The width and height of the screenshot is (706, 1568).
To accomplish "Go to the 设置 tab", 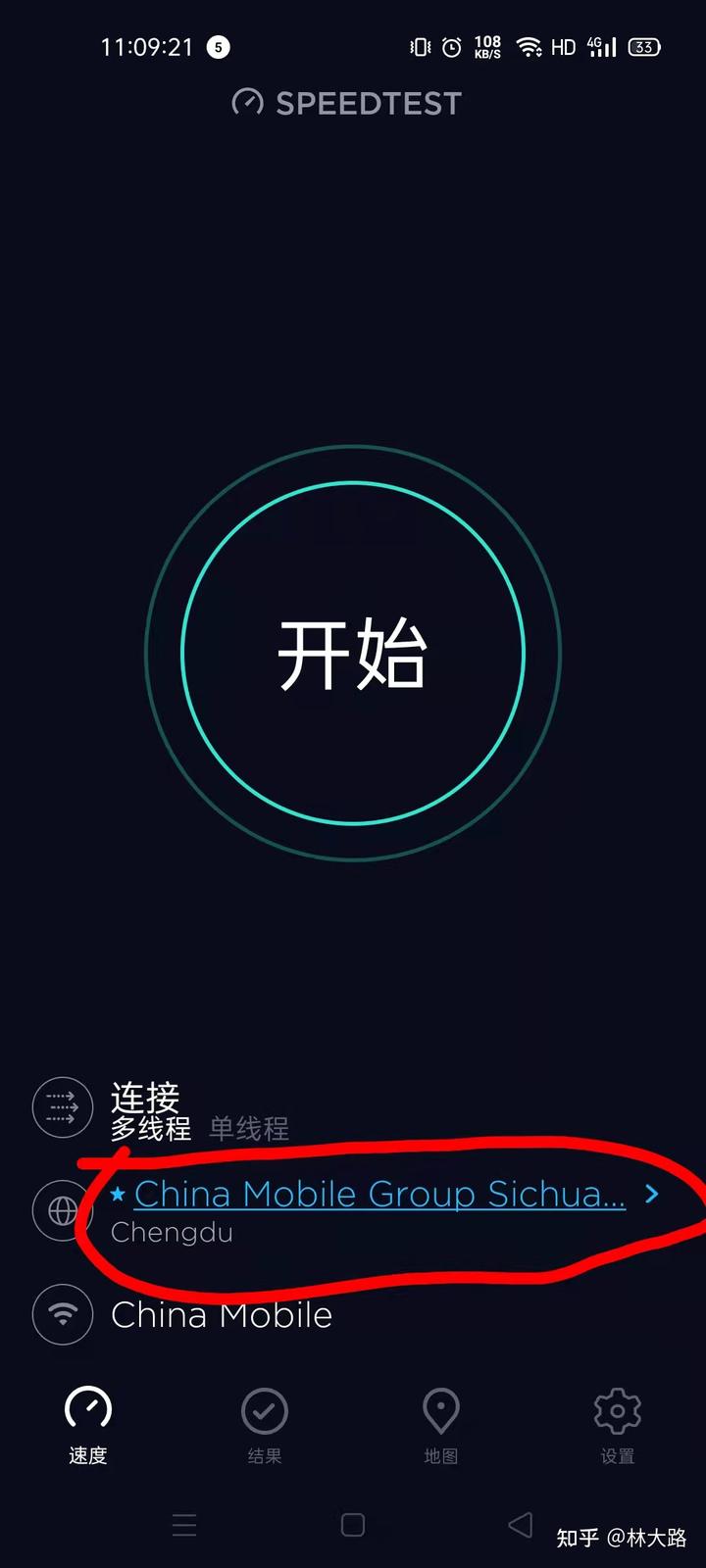I will point(618,1426).
